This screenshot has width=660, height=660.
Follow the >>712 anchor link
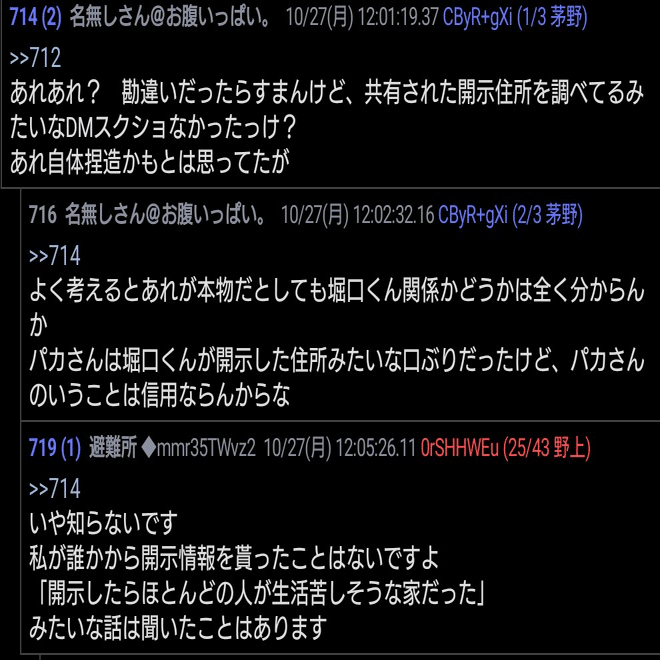[34, 57]
